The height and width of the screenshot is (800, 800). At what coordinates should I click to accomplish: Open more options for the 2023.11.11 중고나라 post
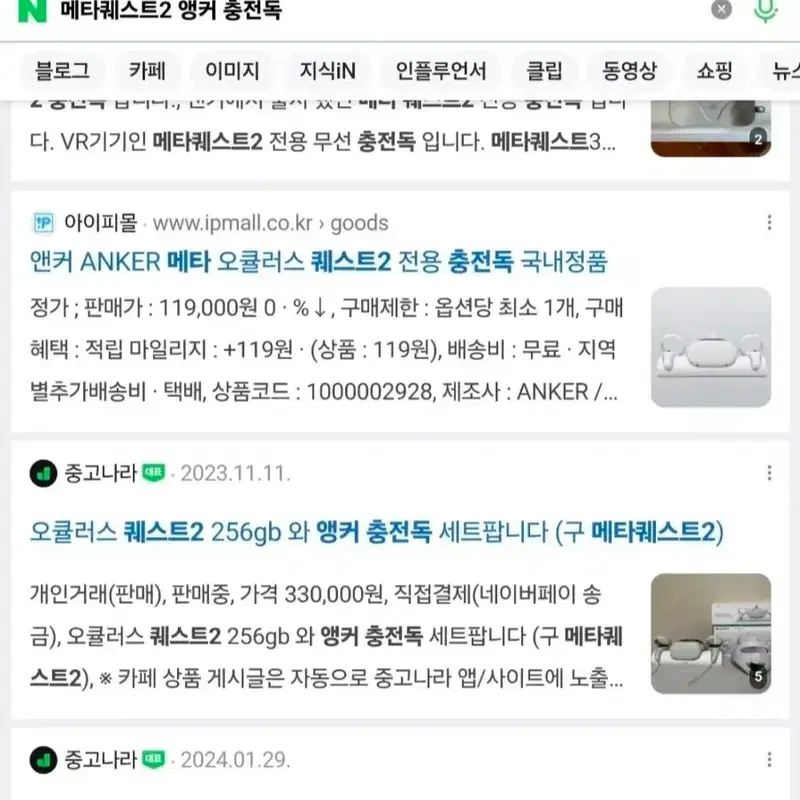point(769,473)
